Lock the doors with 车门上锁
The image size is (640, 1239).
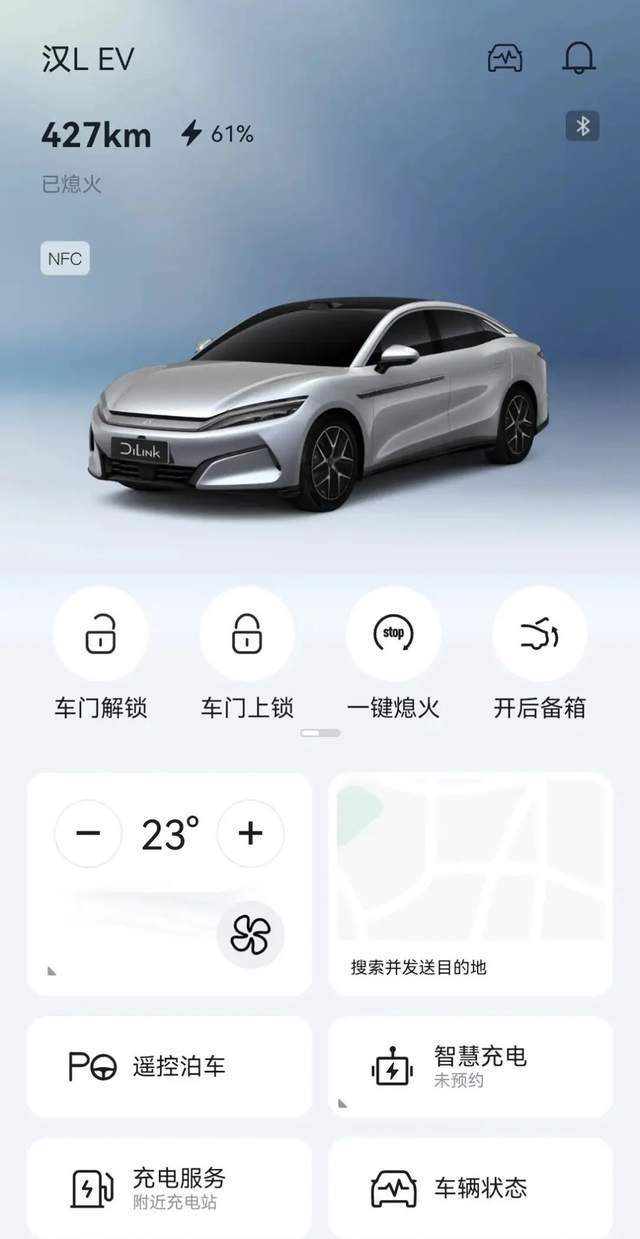coord(247,634)
